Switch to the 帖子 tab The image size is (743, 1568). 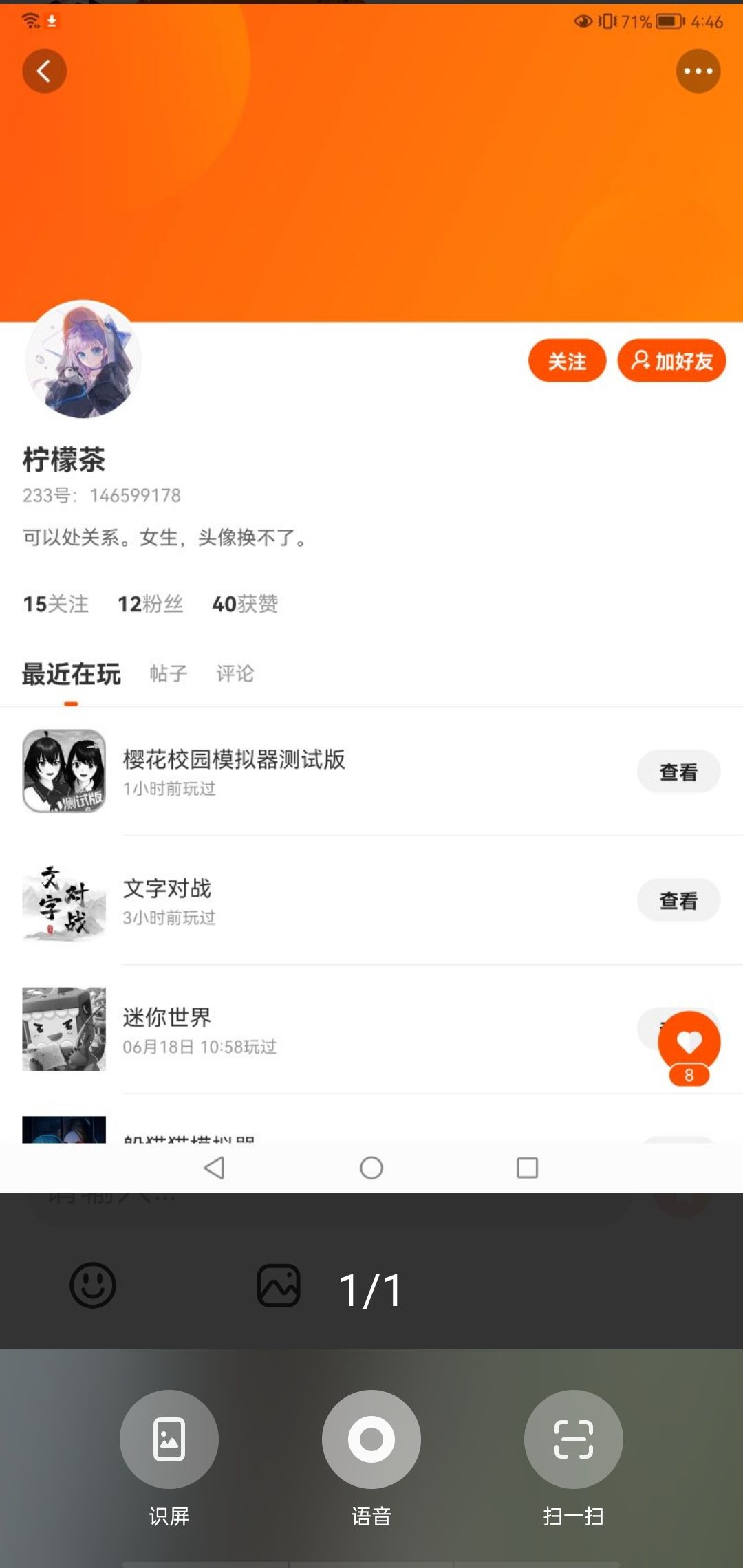click(x=169, y=673)
